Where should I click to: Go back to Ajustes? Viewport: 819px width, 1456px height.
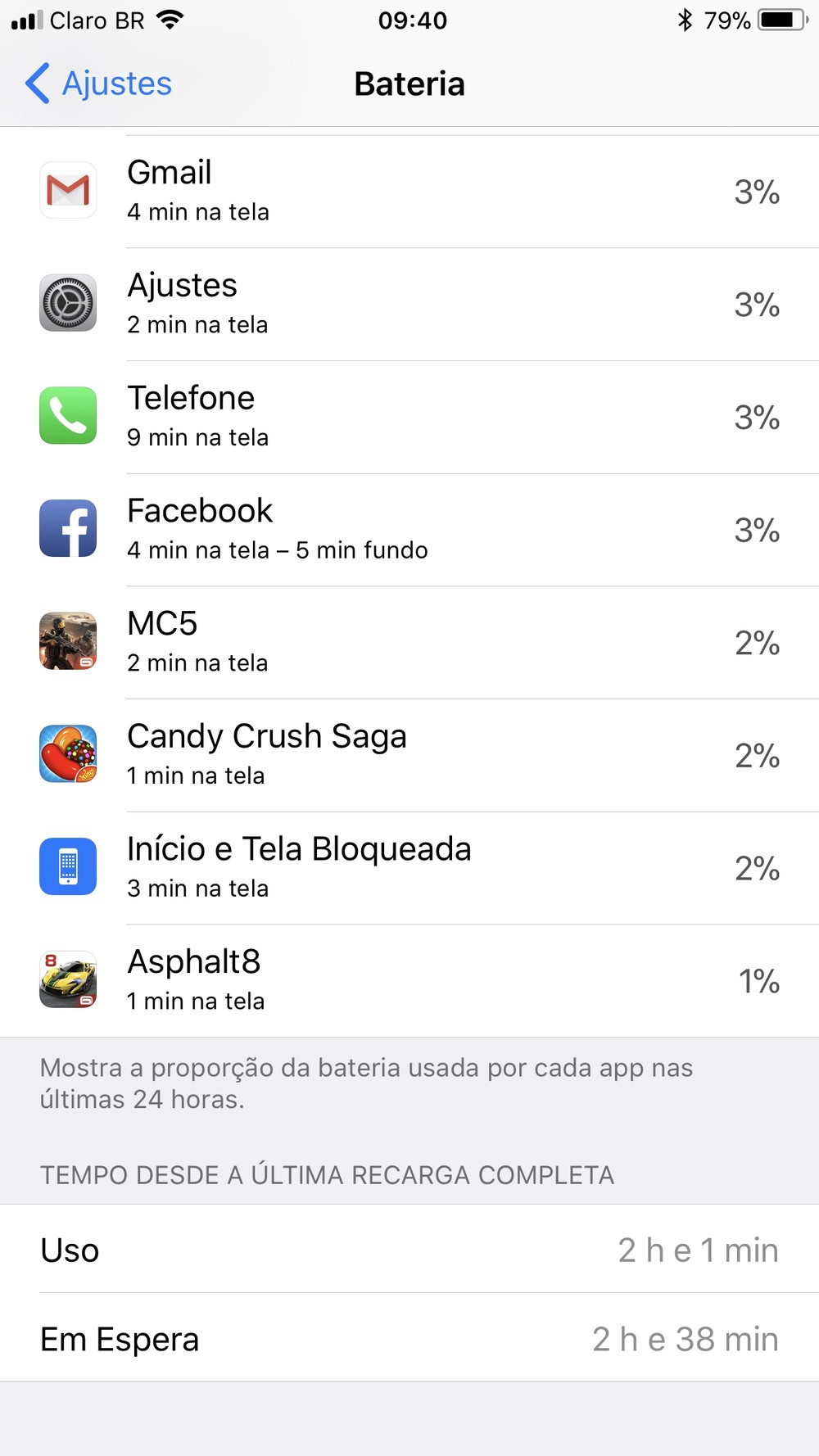point(98,84)
